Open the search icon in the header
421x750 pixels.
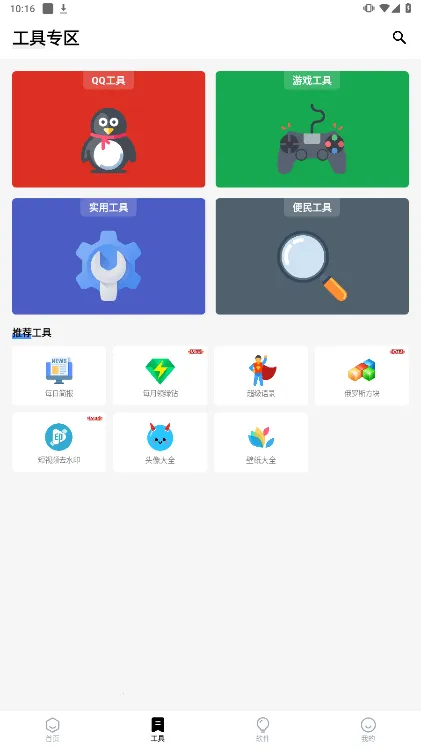tap(399, 37)
